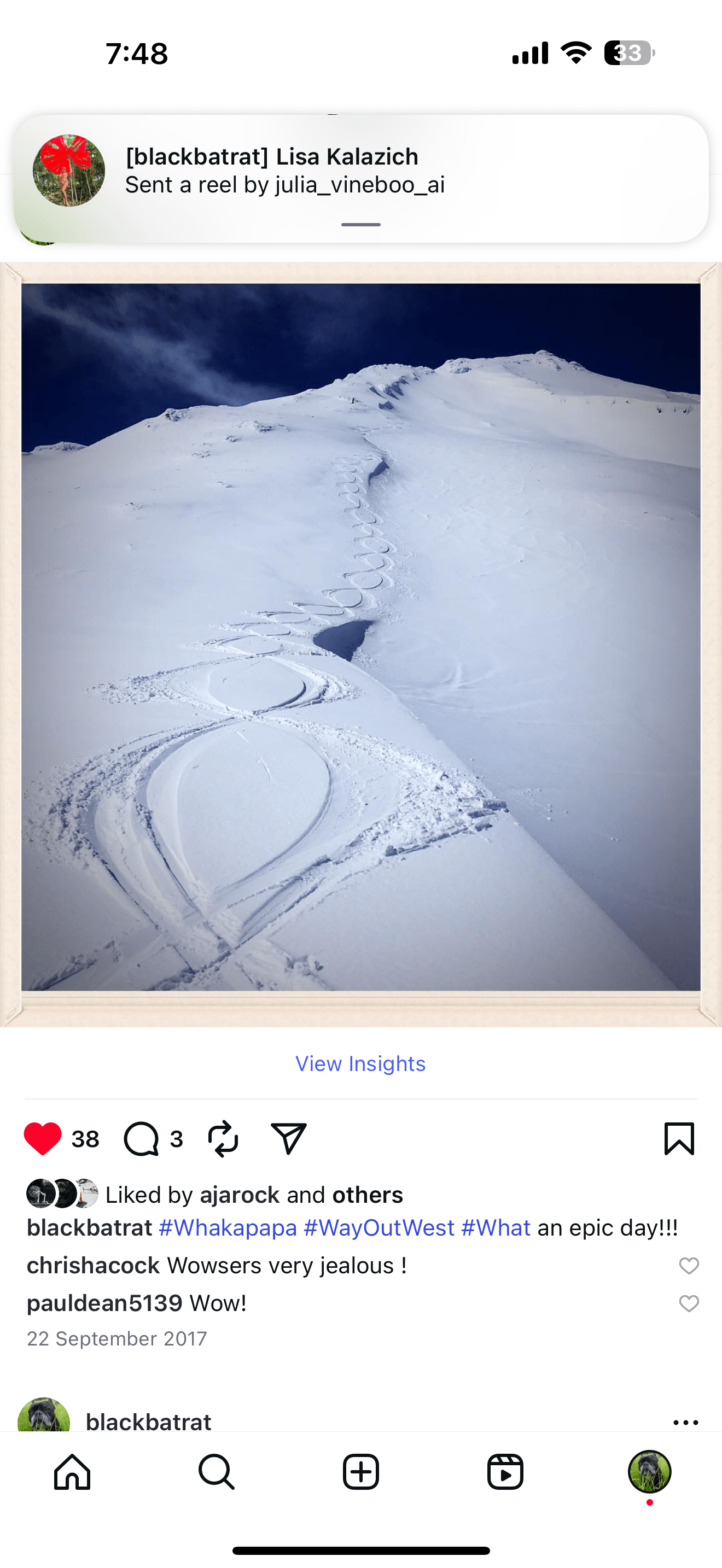Open View Insights for this post

360,1063
